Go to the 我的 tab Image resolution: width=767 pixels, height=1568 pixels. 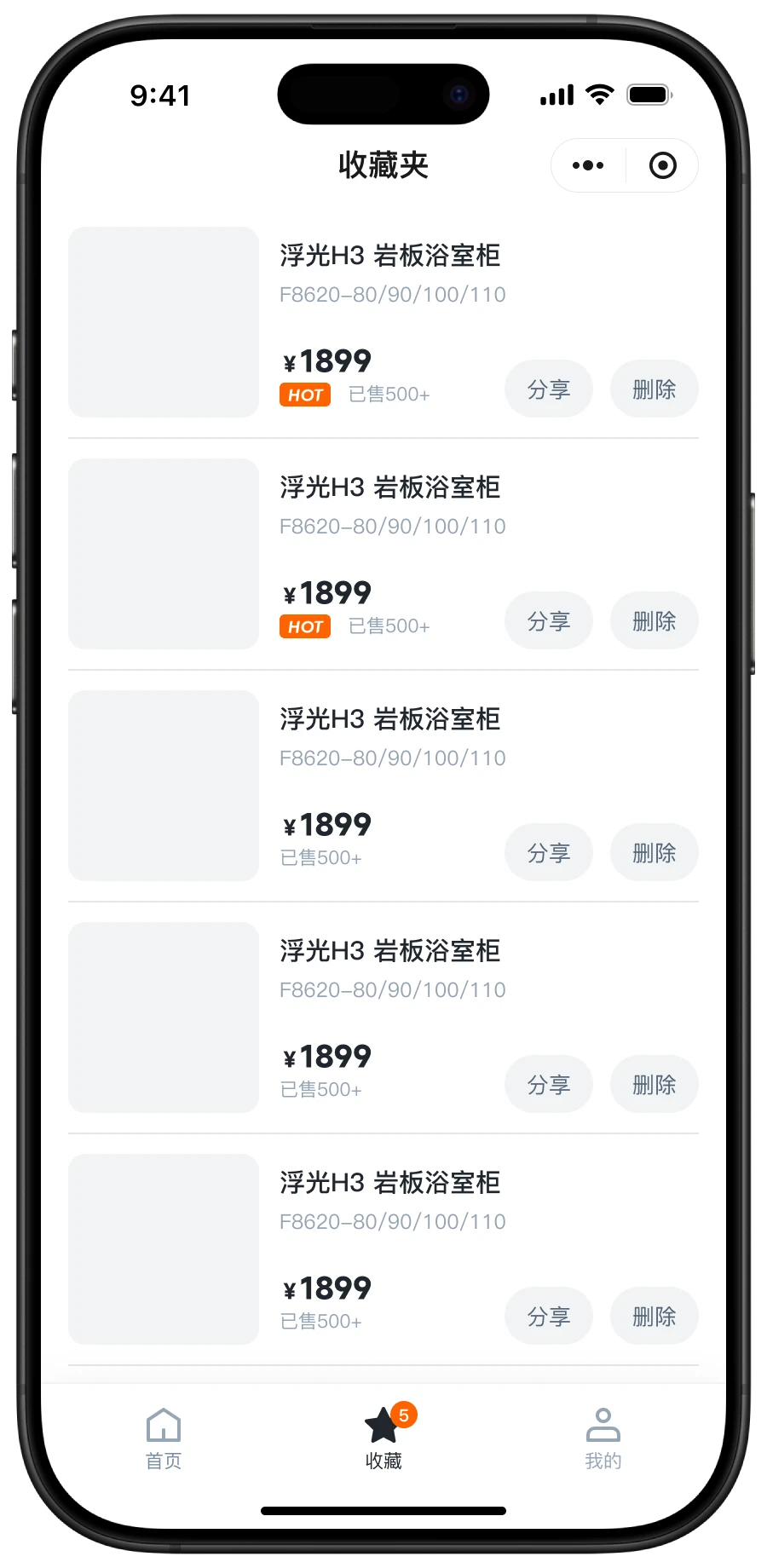[603, 1438]
